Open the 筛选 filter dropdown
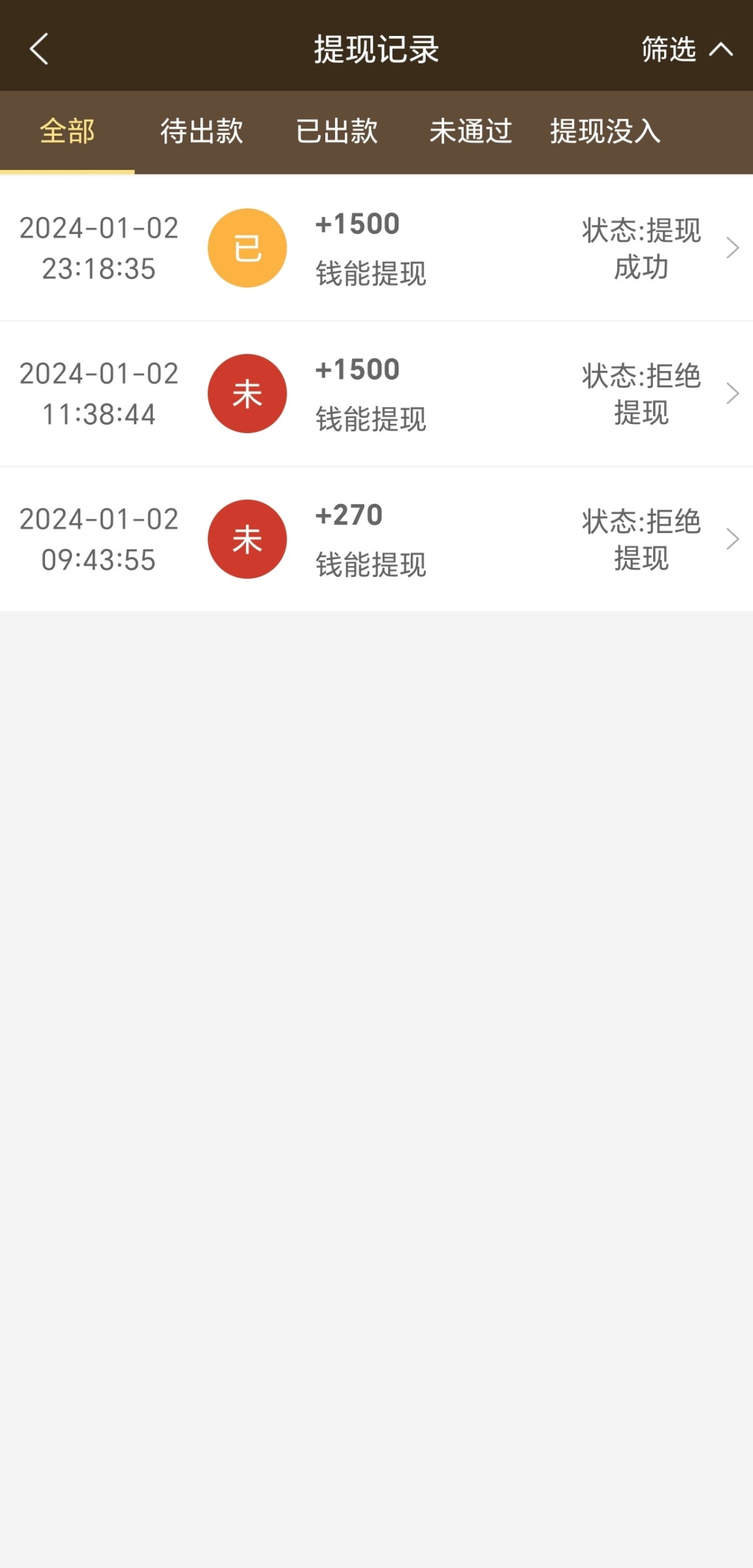Viewport: 753px width, 1568px height. point(686,50)
